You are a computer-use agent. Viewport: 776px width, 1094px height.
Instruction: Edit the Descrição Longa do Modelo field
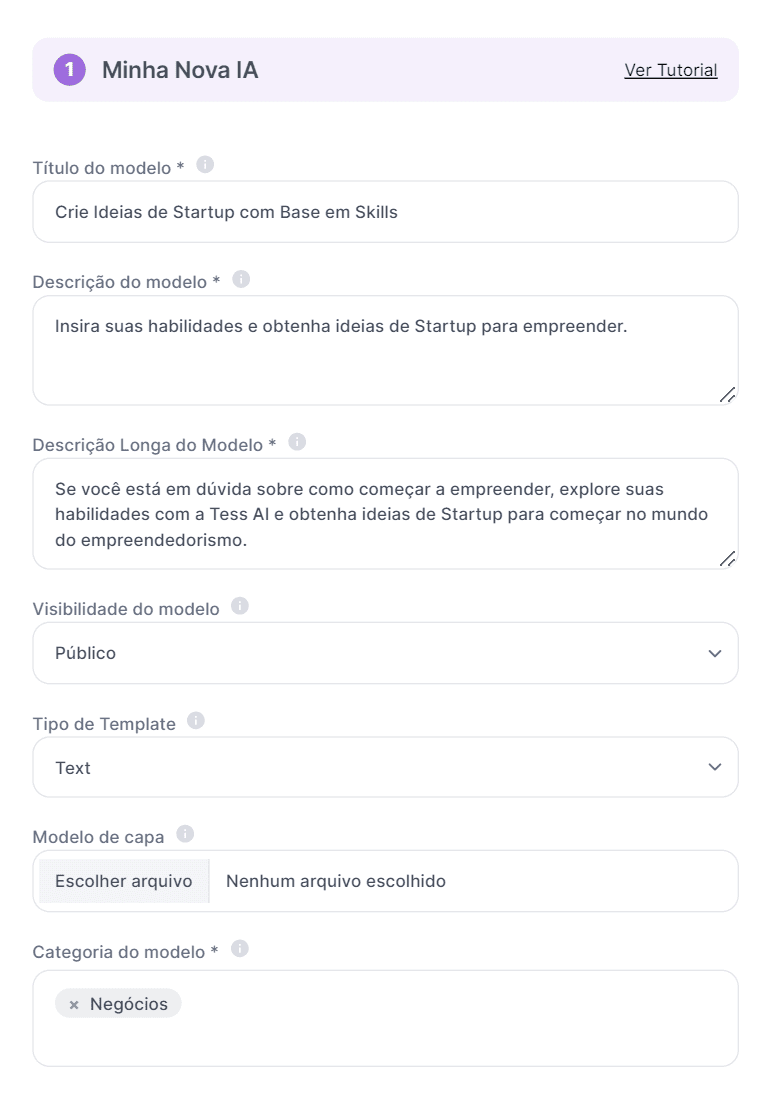pyautogui.click(x=385, y=514)
